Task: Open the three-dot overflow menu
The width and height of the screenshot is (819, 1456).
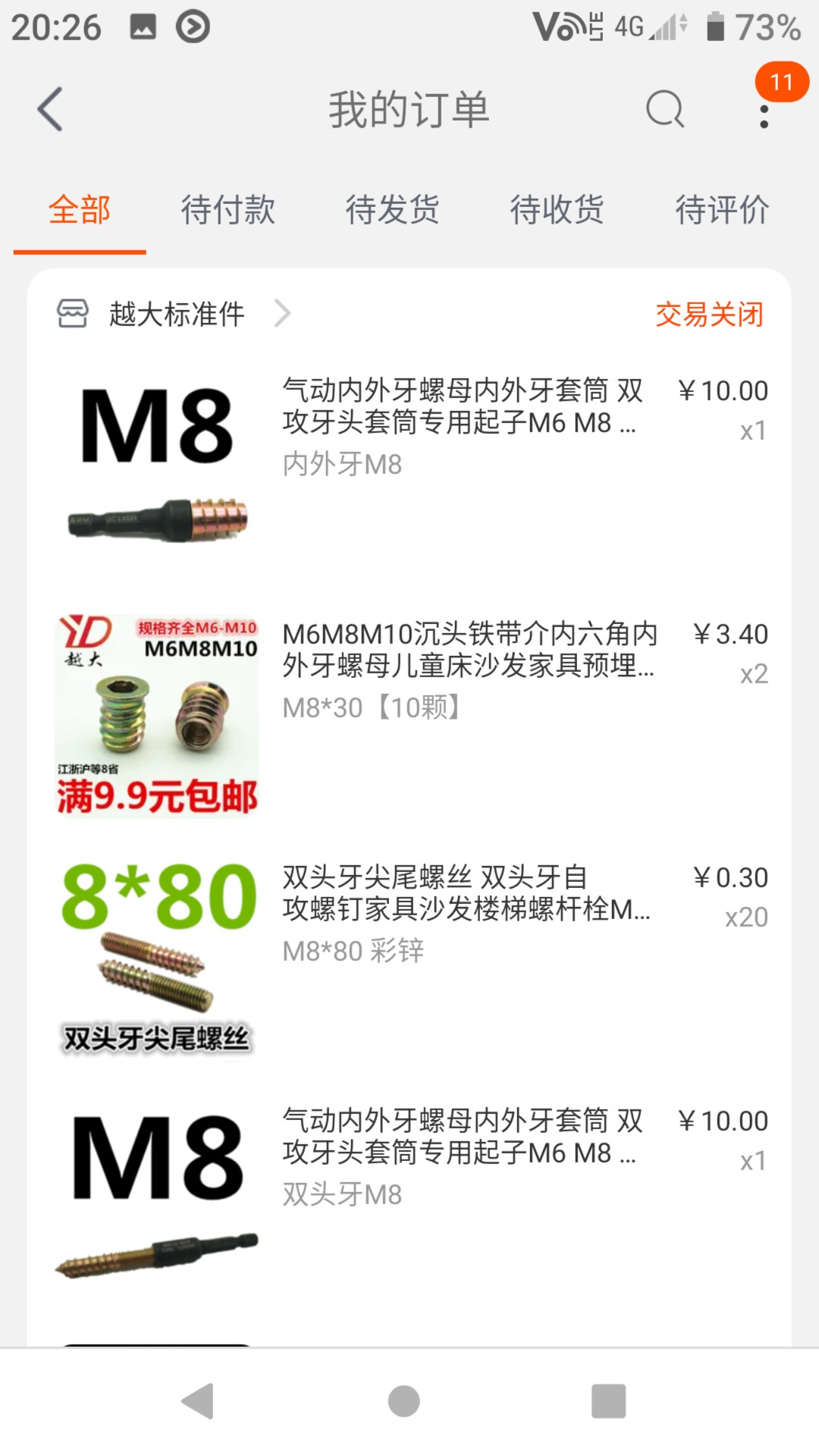Action: coord(764,116)
